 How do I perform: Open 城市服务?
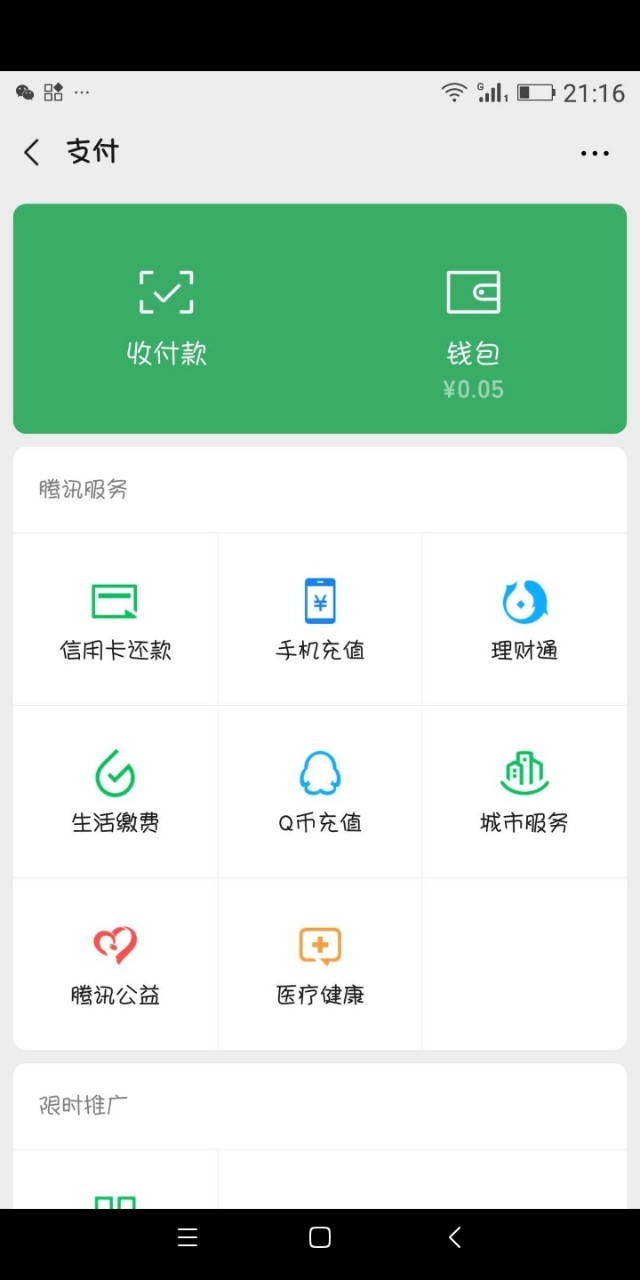(524, 792)
